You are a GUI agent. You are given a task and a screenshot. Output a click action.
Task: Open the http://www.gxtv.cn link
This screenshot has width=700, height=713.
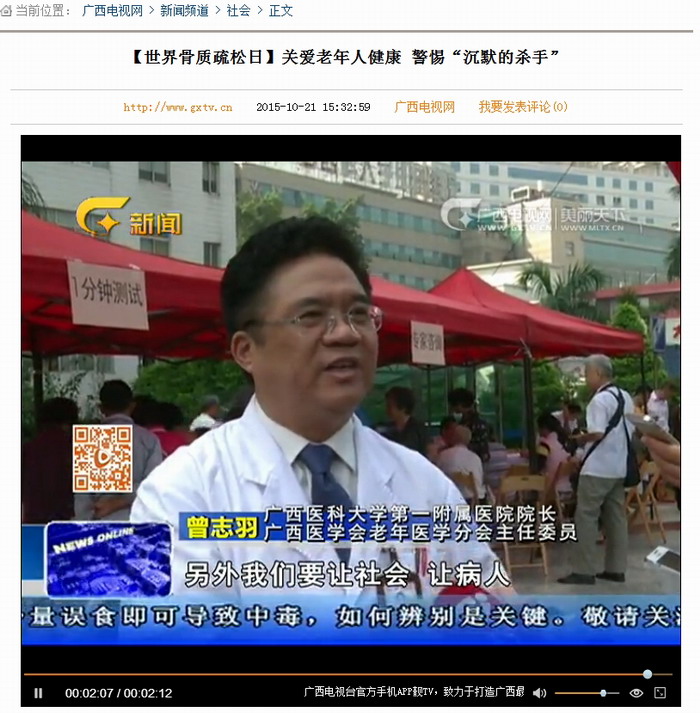tap(178, 107)
